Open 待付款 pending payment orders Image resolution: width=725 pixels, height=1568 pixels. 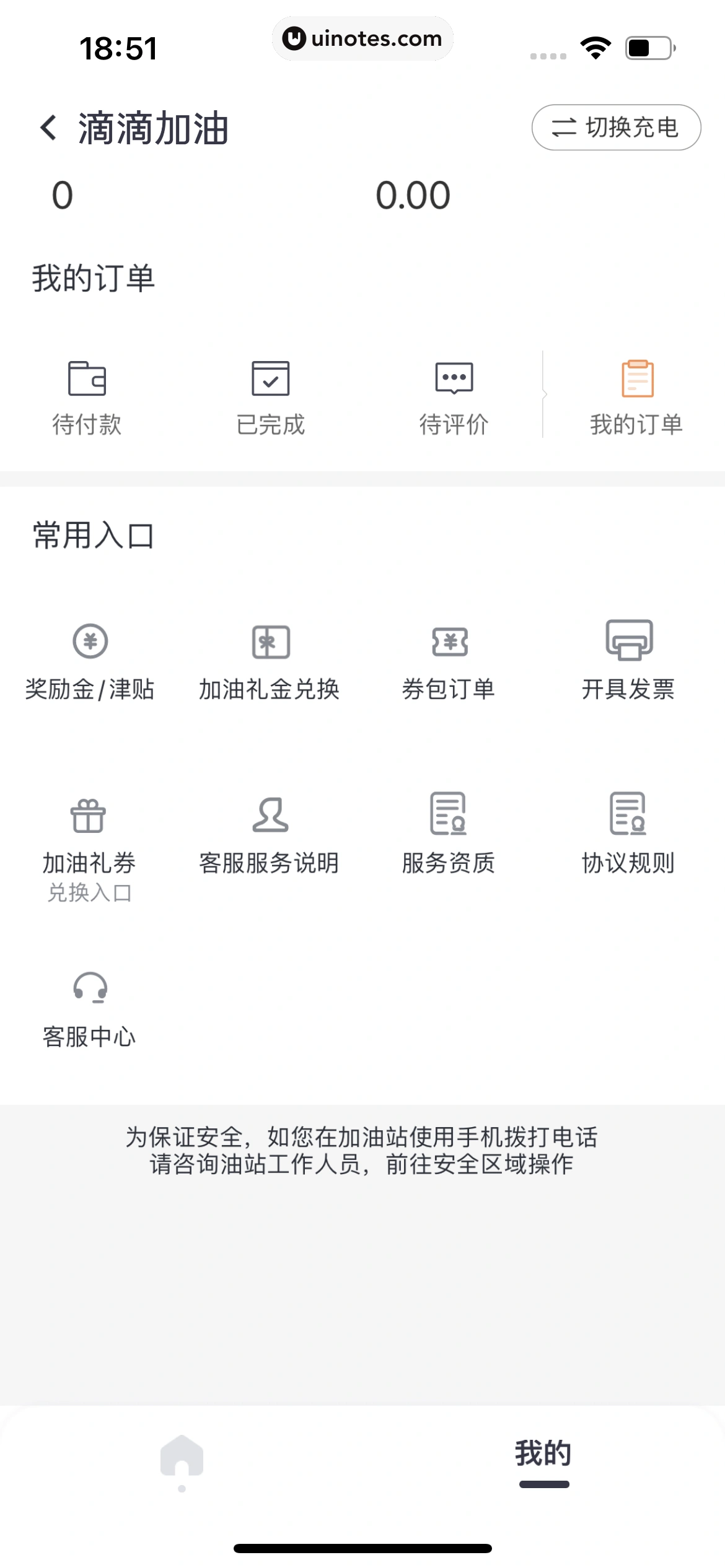tap(87, 398)
